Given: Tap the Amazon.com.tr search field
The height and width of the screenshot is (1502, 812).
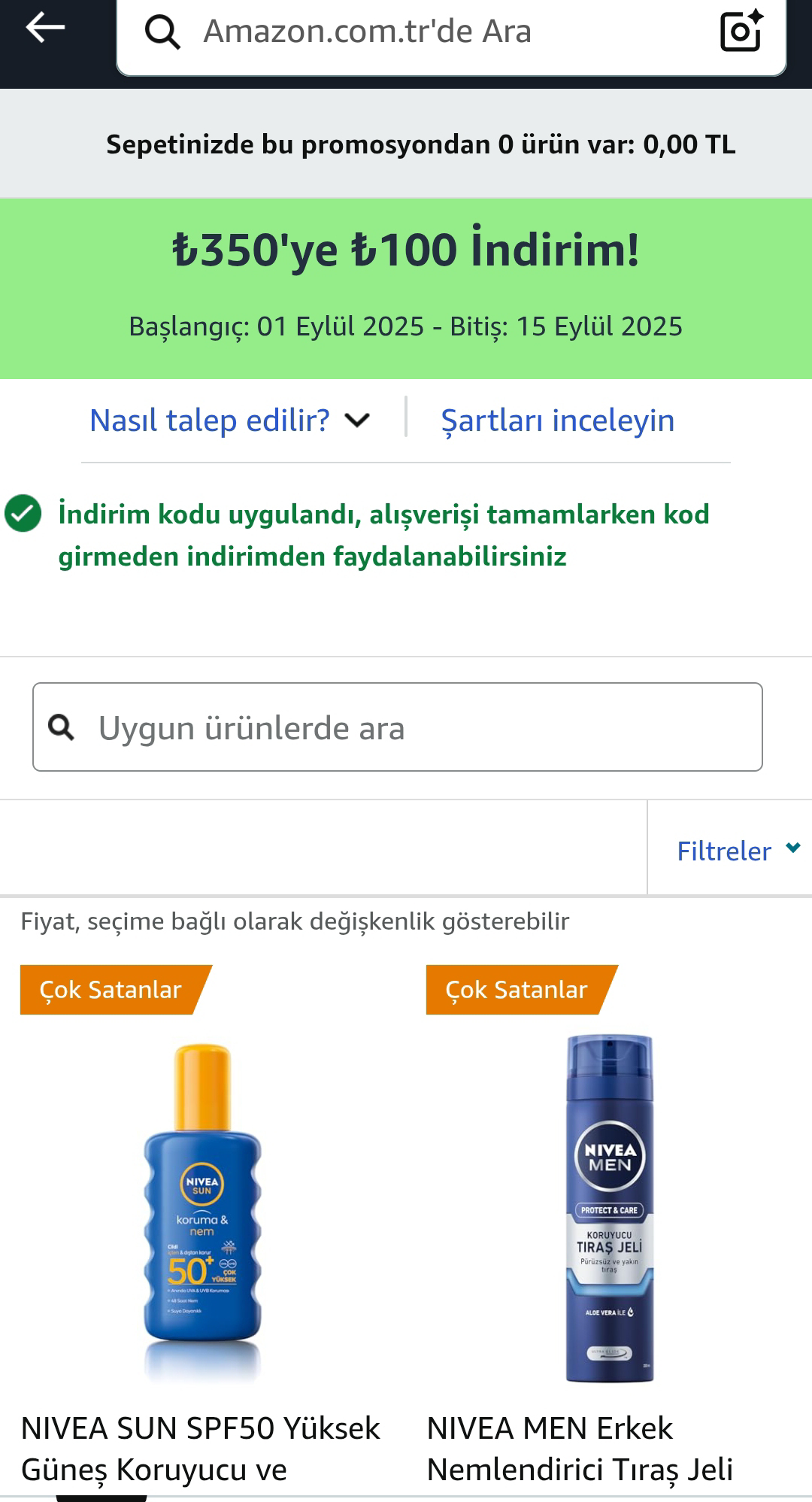Looking at the screenshot, I should [421, 33].
